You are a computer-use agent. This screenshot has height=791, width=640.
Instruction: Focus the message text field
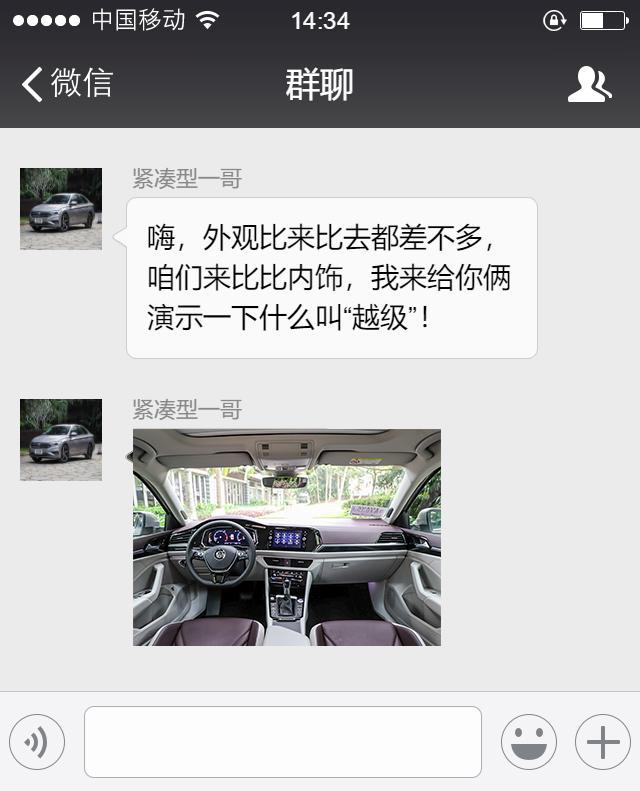(283, 742)
